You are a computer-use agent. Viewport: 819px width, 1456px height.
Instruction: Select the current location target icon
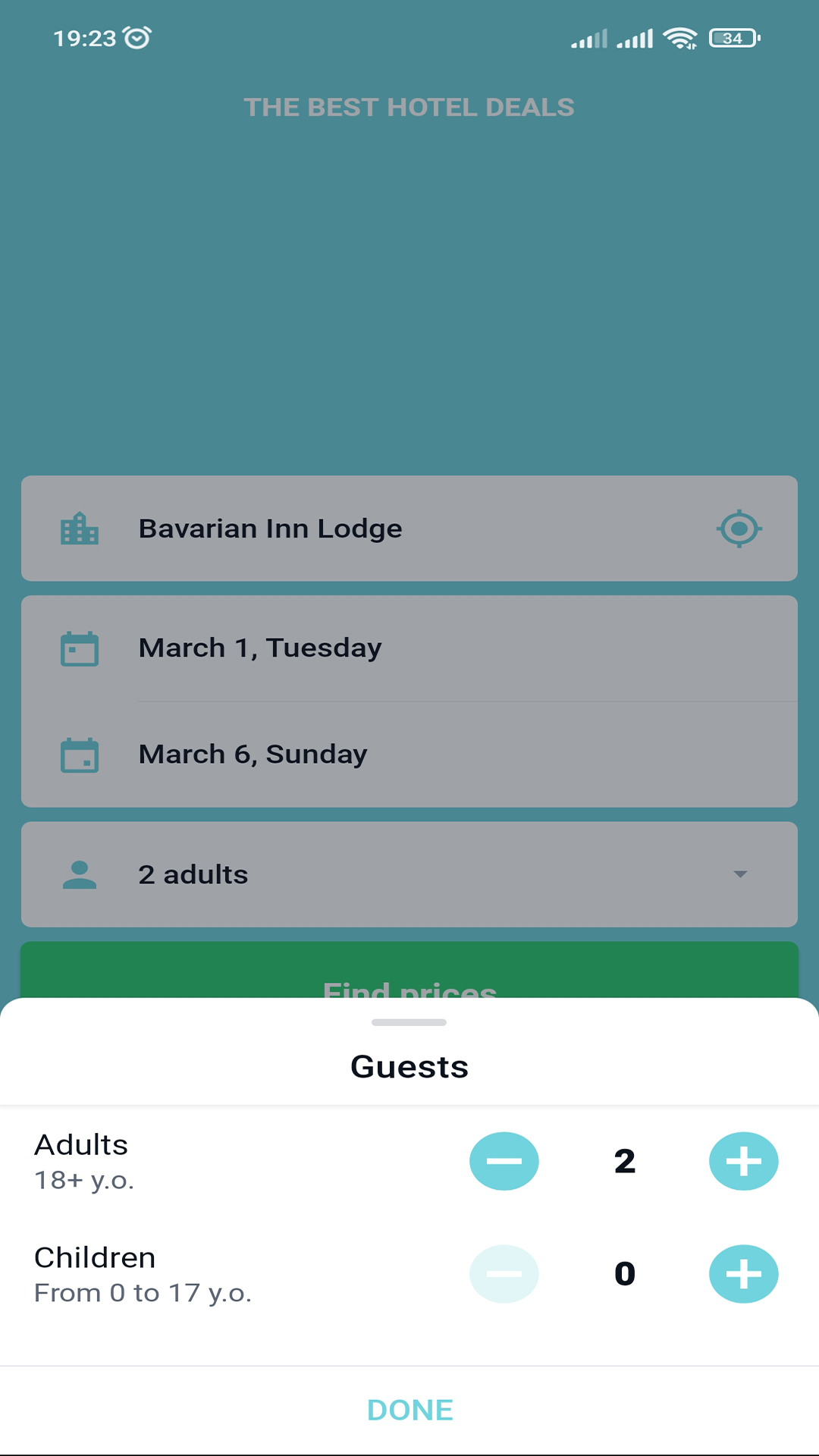coord(739,529)
